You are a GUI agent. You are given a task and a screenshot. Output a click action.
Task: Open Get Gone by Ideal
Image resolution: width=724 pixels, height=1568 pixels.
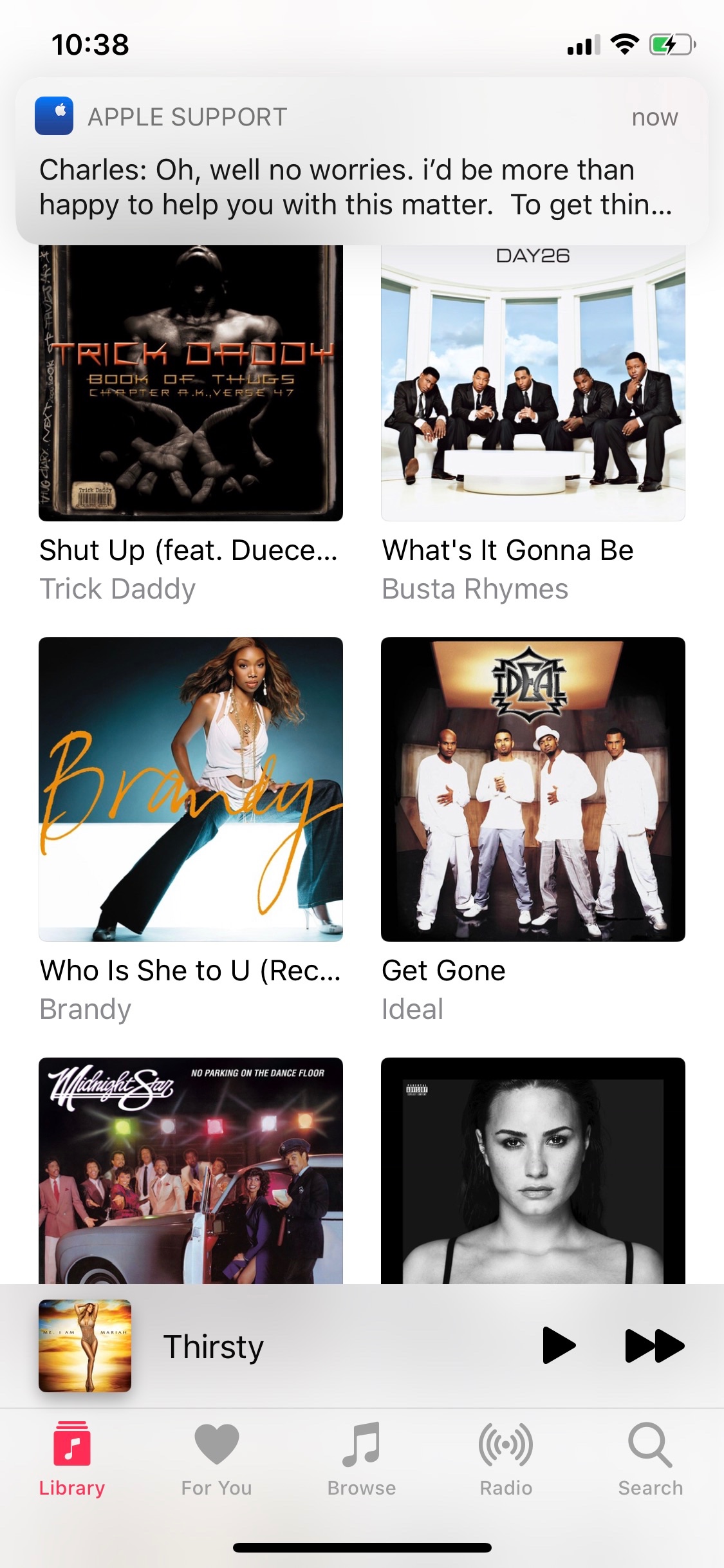click(x=533, y=789)
